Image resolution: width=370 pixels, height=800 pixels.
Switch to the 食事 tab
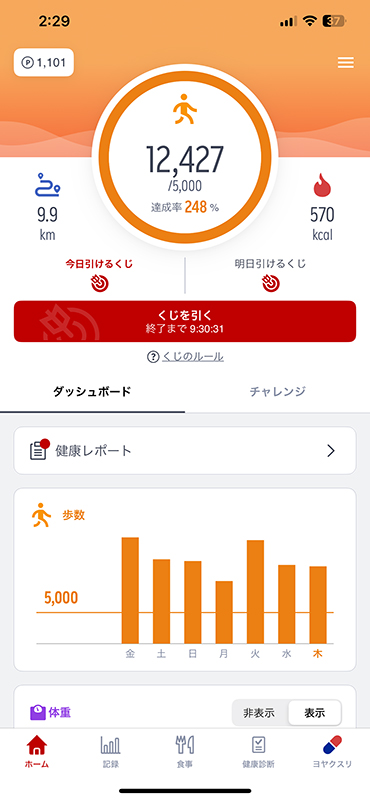pos(185,752)
